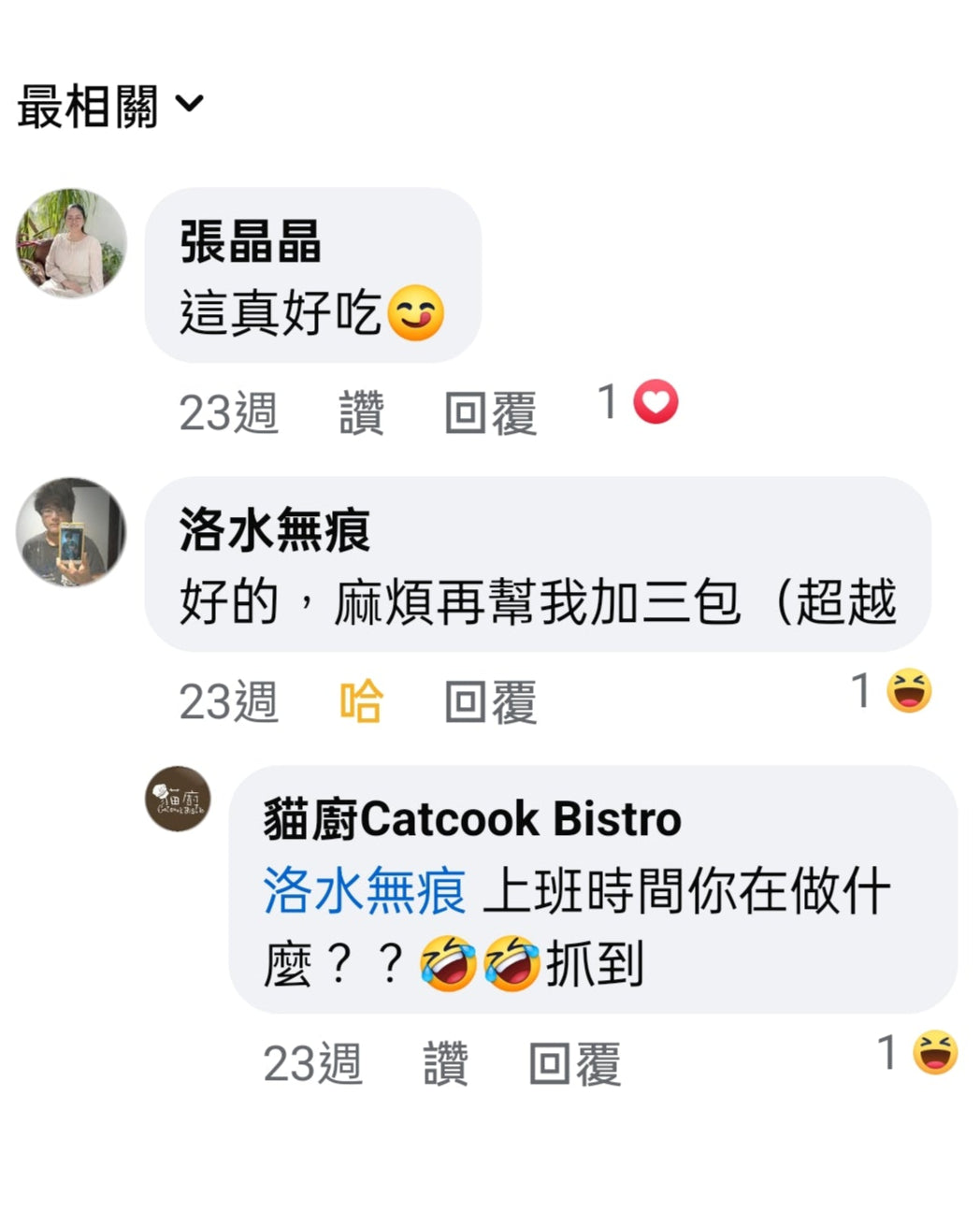980x1225 pixels.
Task: Open the blue 洛水無痕 mention link
Action: point(364,890)
